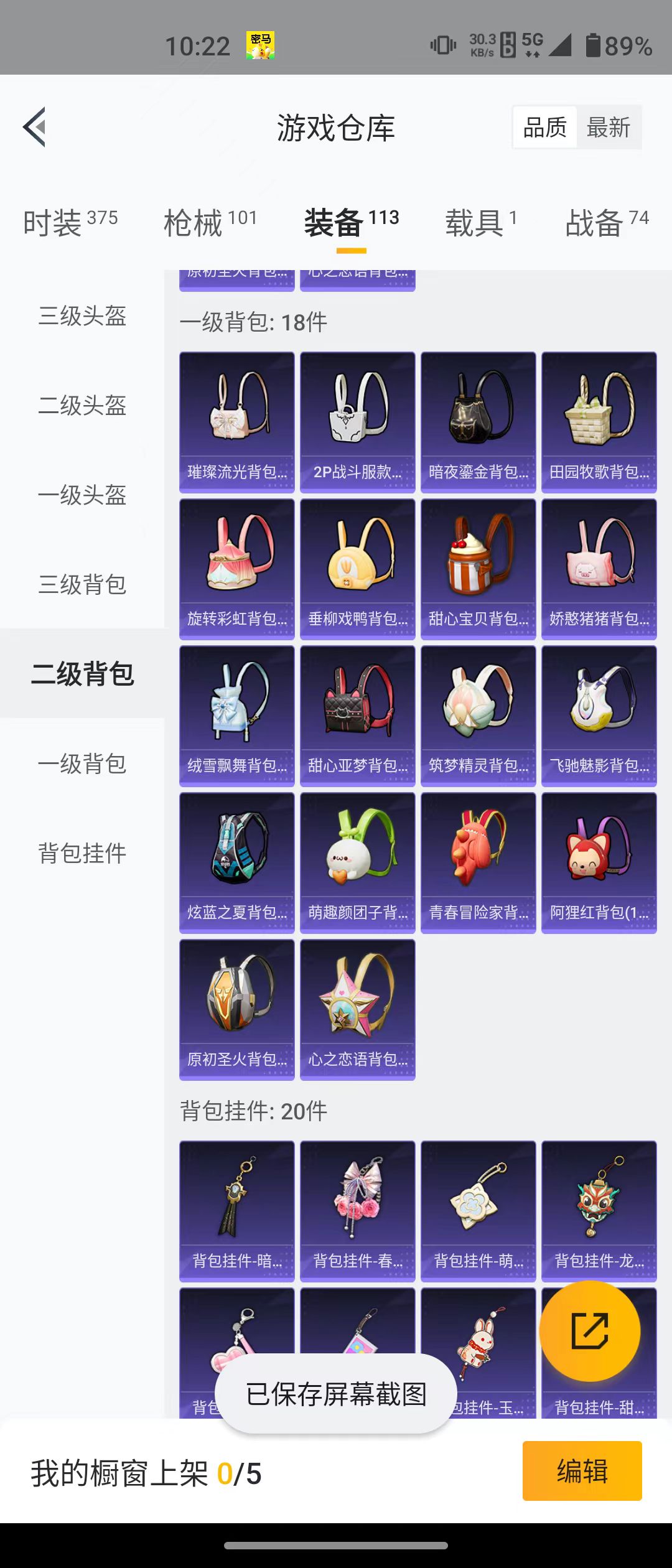Tap the 编辑 button

coord(582,1471)
